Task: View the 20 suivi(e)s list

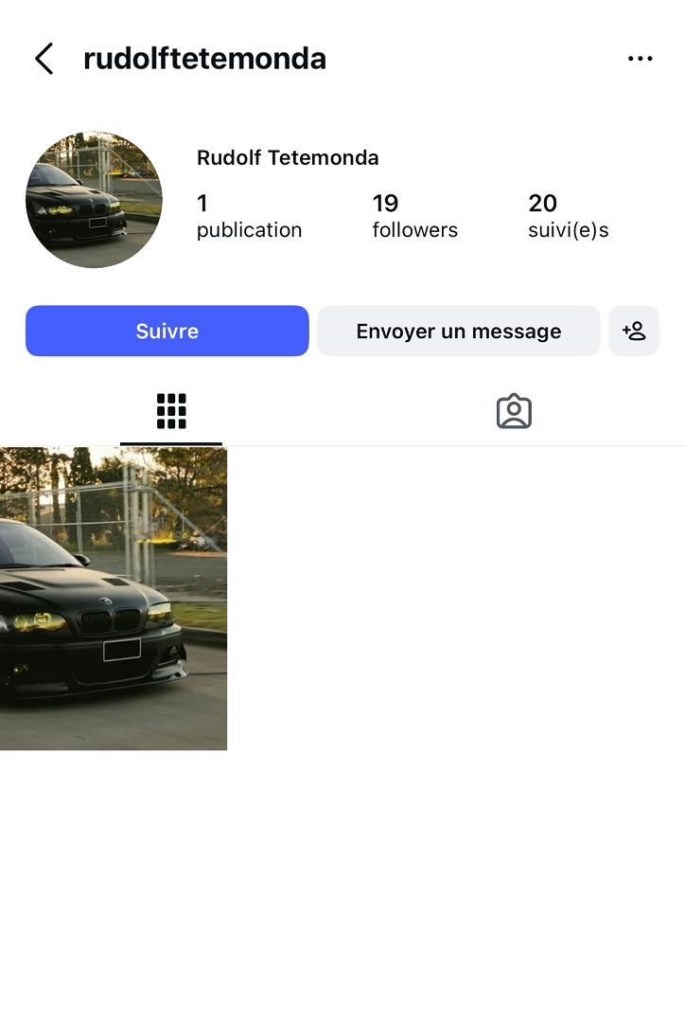Action: click(568, 216)
